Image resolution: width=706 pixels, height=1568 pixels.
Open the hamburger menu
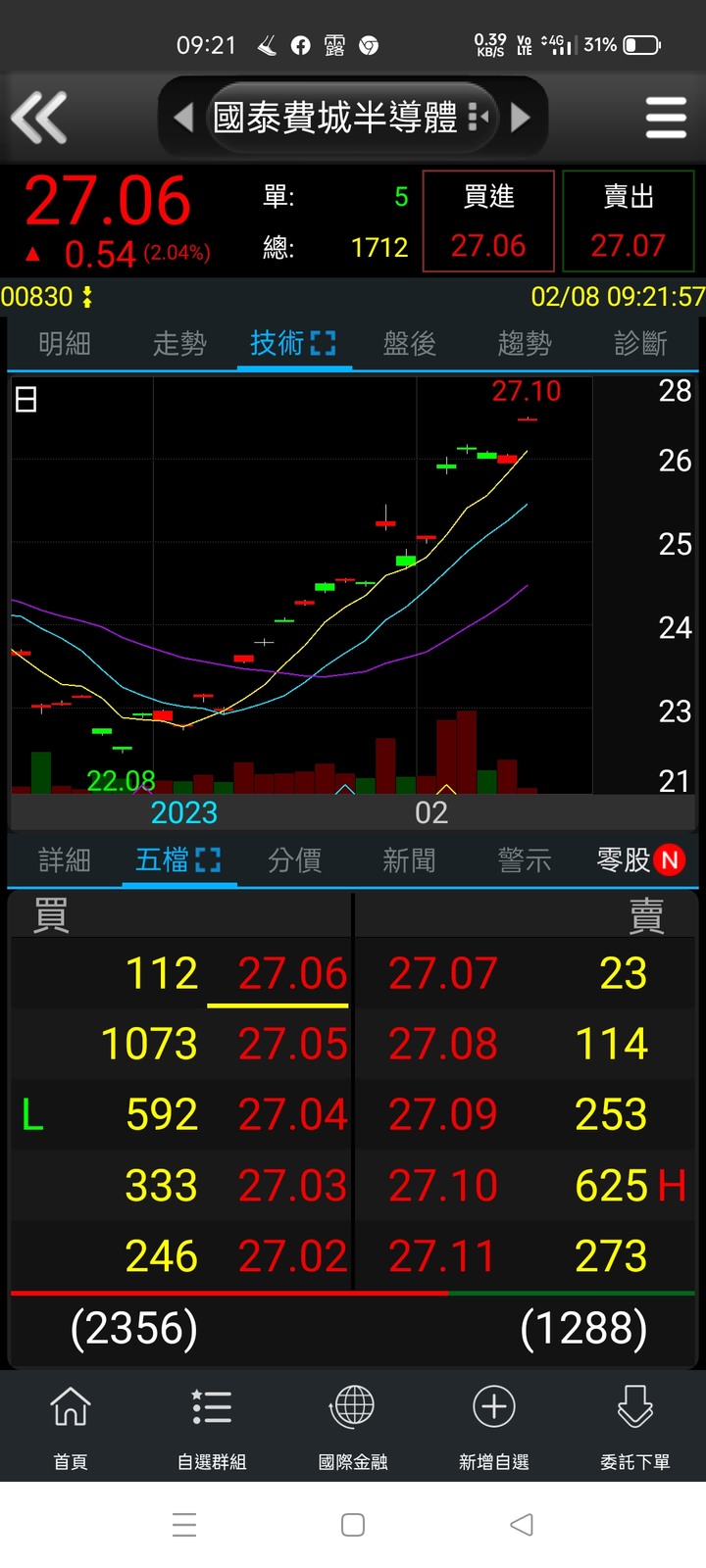coord(666,118)
